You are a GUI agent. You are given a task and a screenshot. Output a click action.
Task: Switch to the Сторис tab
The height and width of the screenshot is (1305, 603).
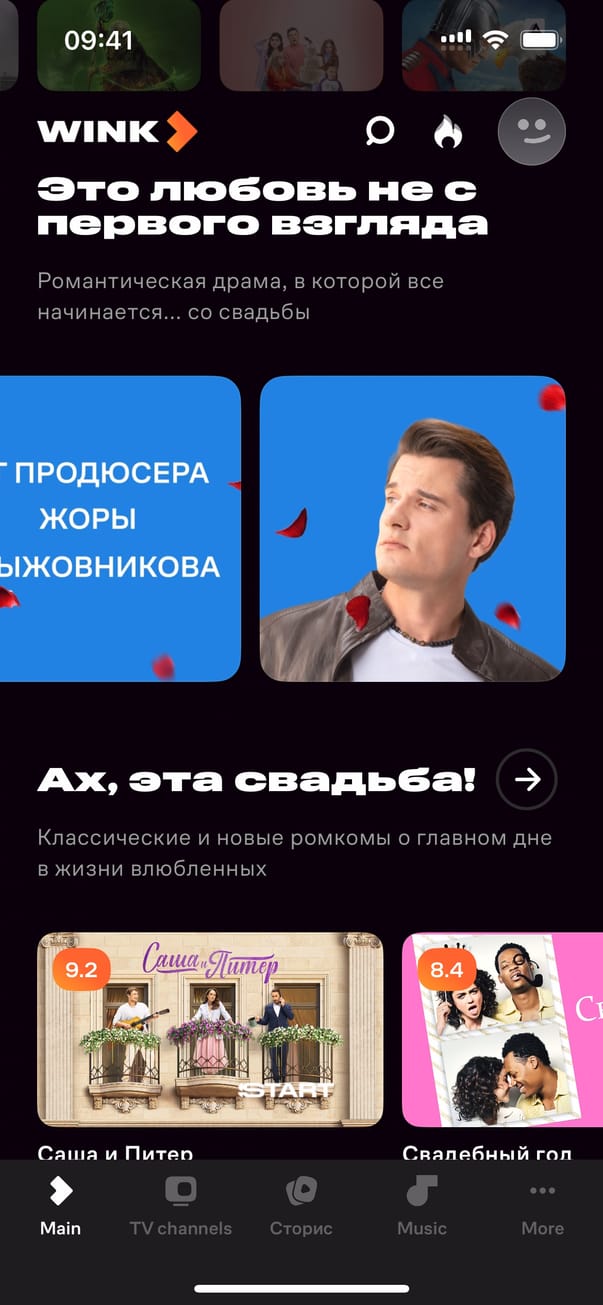point(301,1206)
